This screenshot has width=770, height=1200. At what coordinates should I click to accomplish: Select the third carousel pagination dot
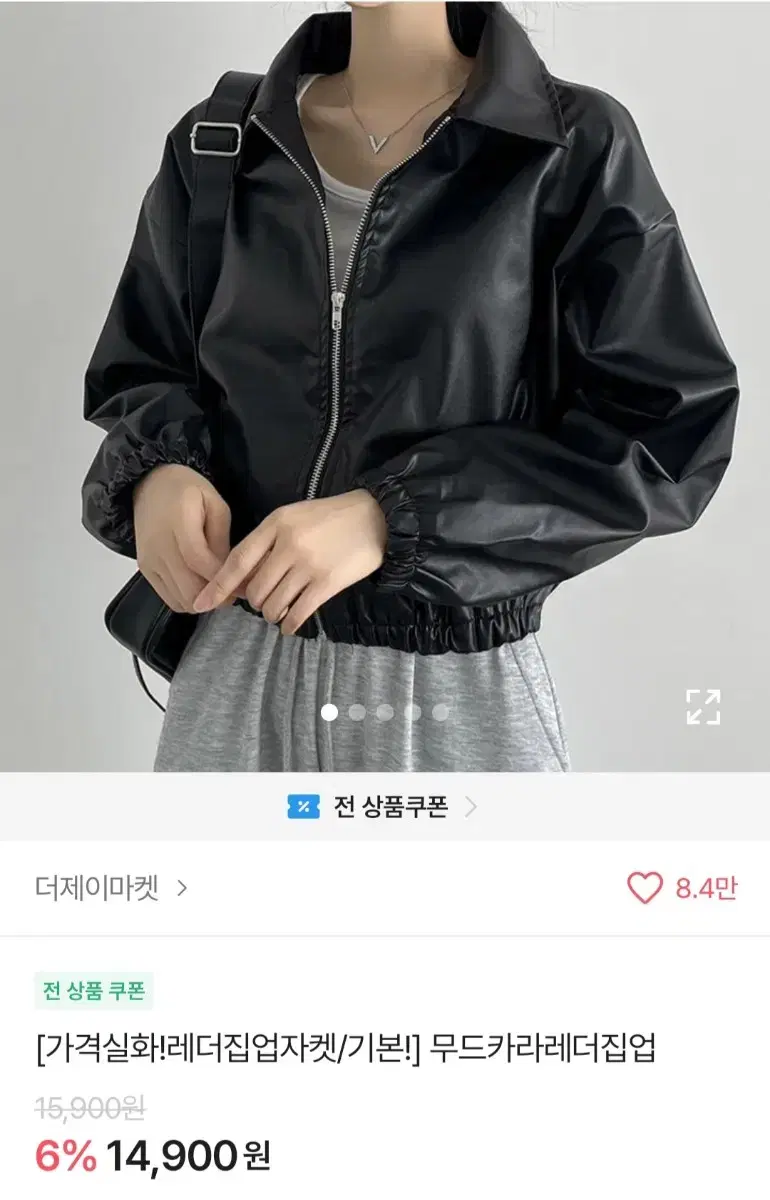[x=385, y=713]
